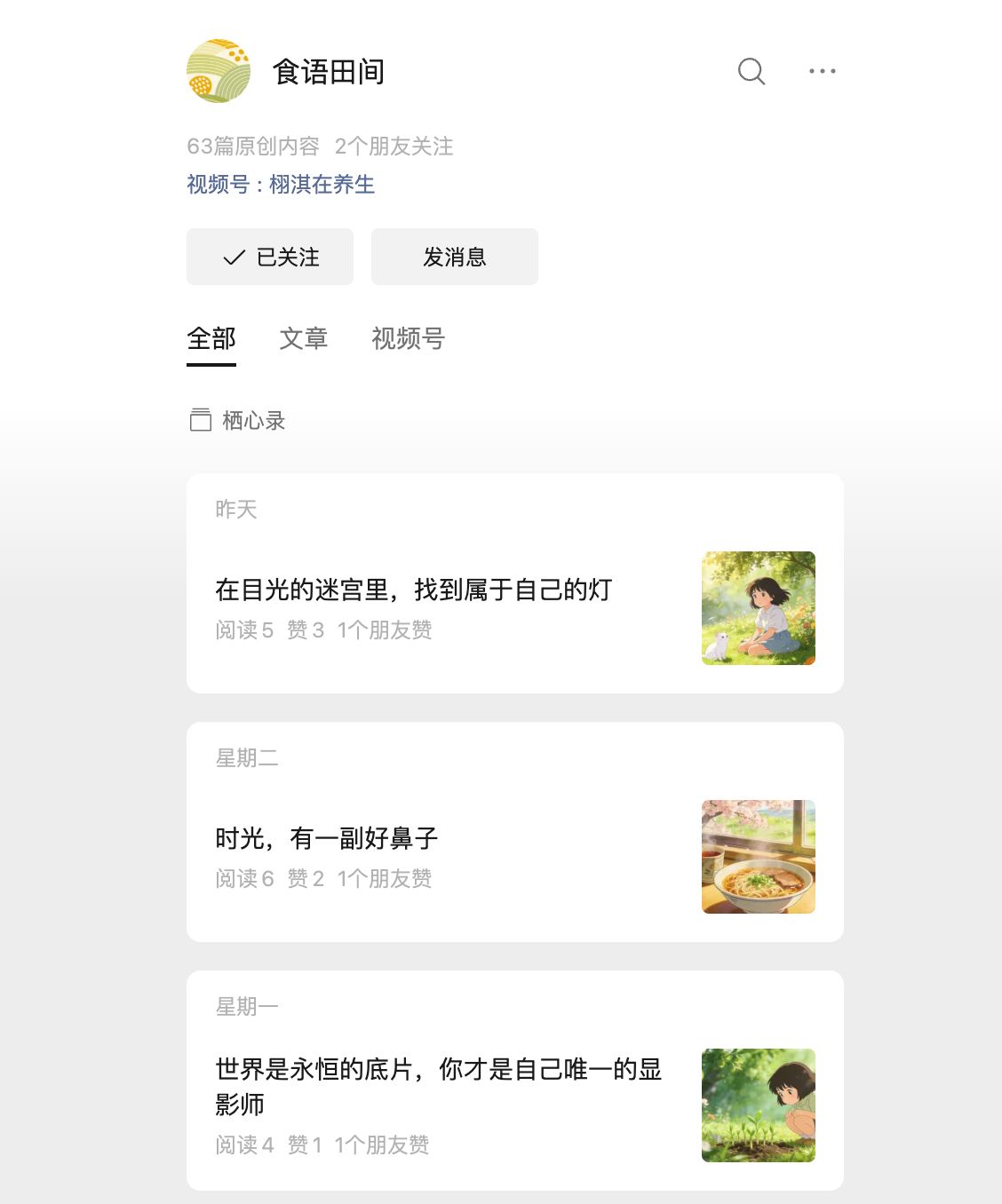Switch to the 文章 tab
The height and width of the screenshot is (1204, 1002).
point(304,338)
